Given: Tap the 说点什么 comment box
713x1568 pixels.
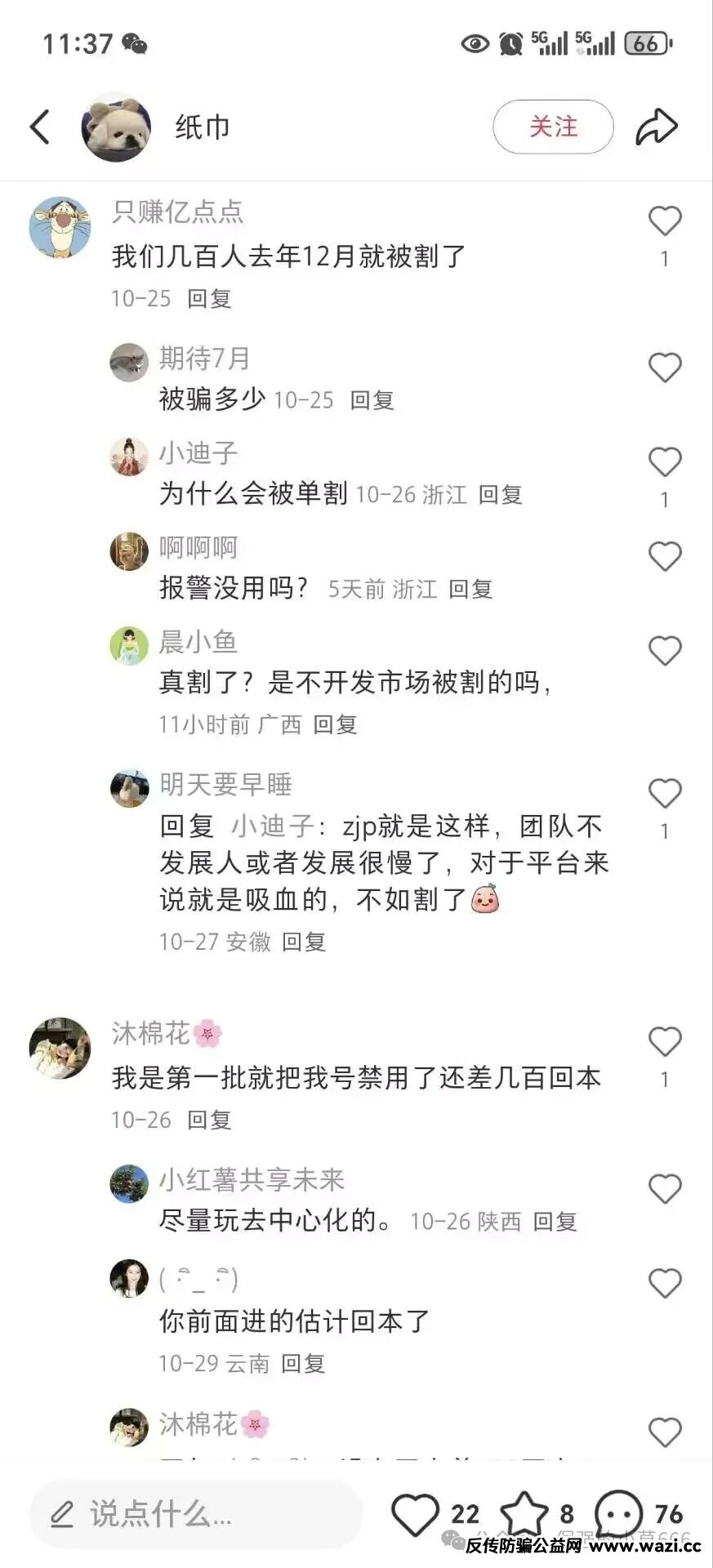Looking at the screenshot, I should pos(196,1515).
